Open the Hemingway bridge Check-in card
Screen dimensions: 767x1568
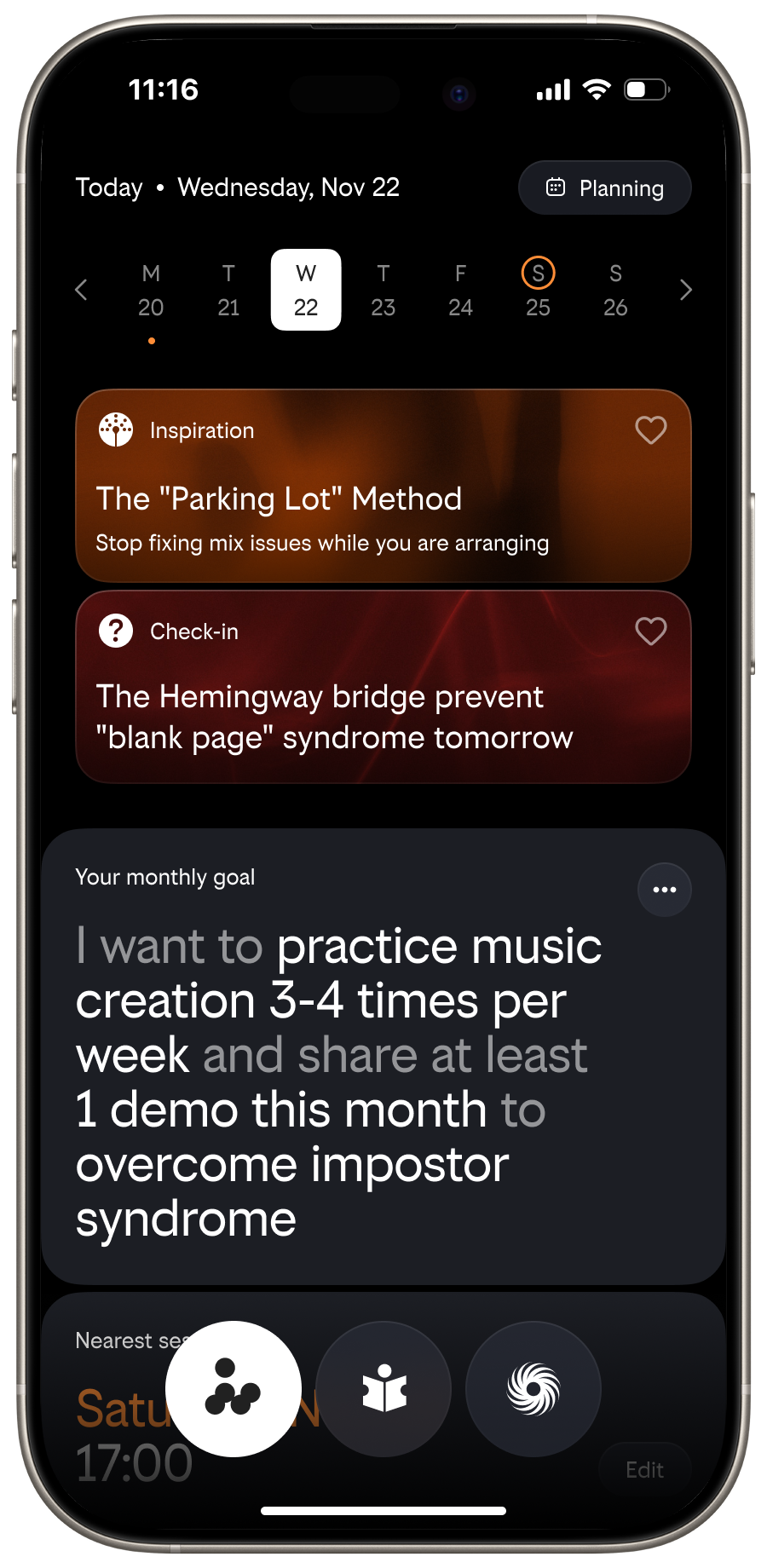click(x=341, y=716)
